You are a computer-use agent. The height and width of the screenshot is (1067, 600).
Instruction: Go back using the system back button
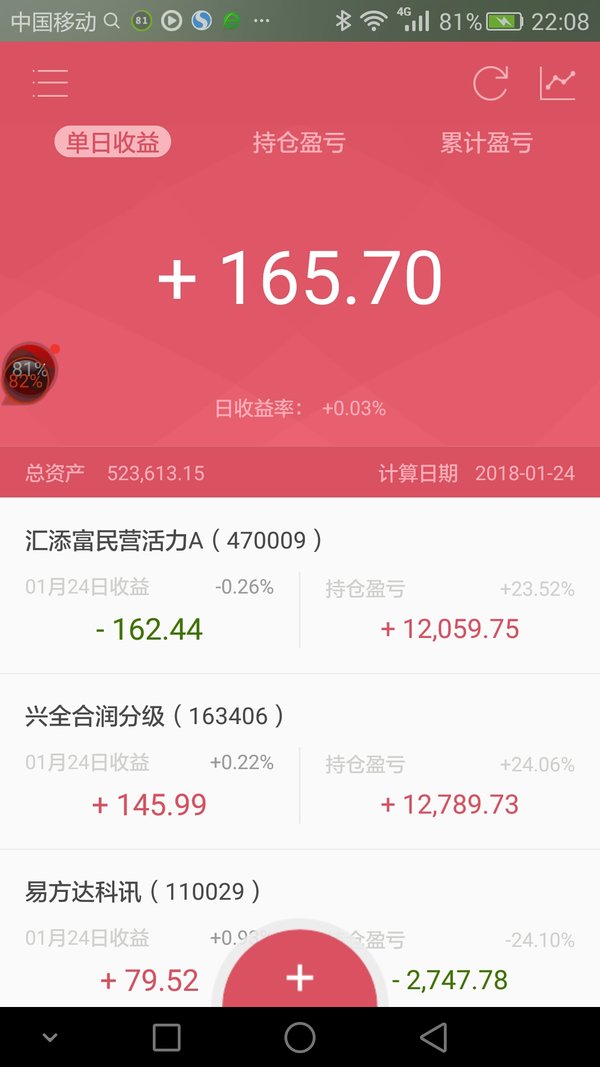(433, 1038)
